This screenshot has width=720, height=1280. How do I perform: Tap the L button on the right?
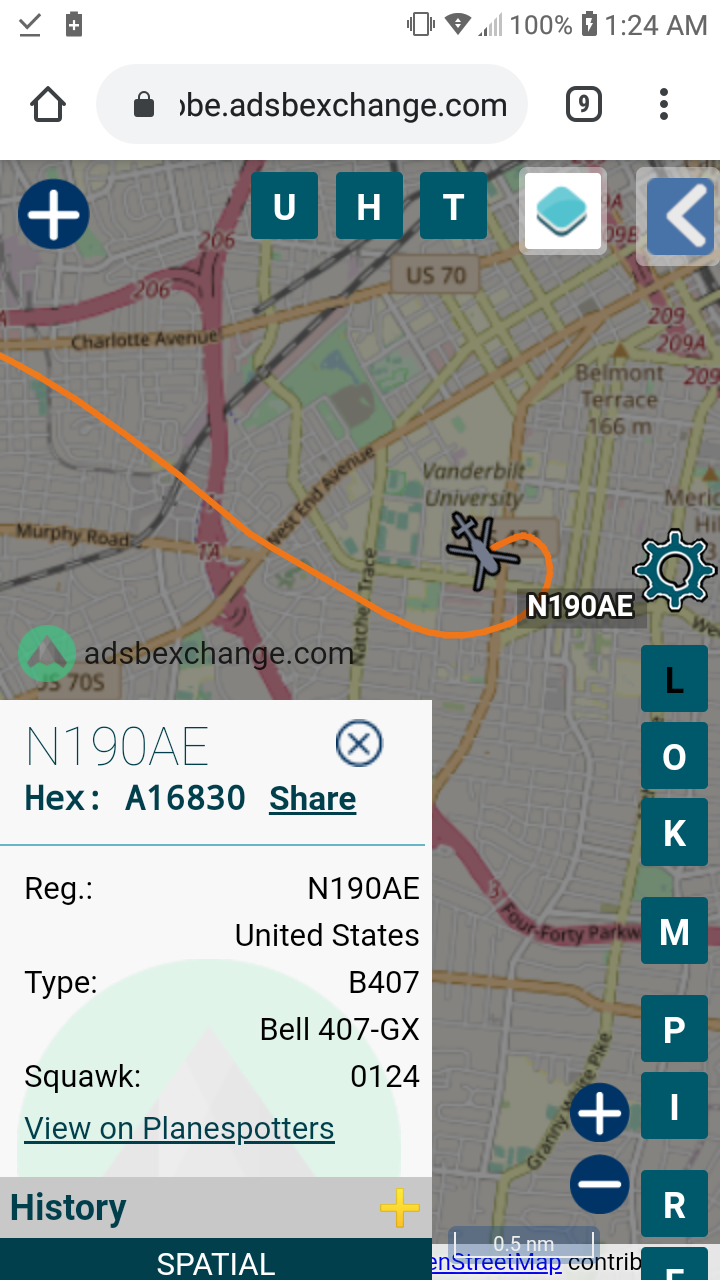coord(674,680)
